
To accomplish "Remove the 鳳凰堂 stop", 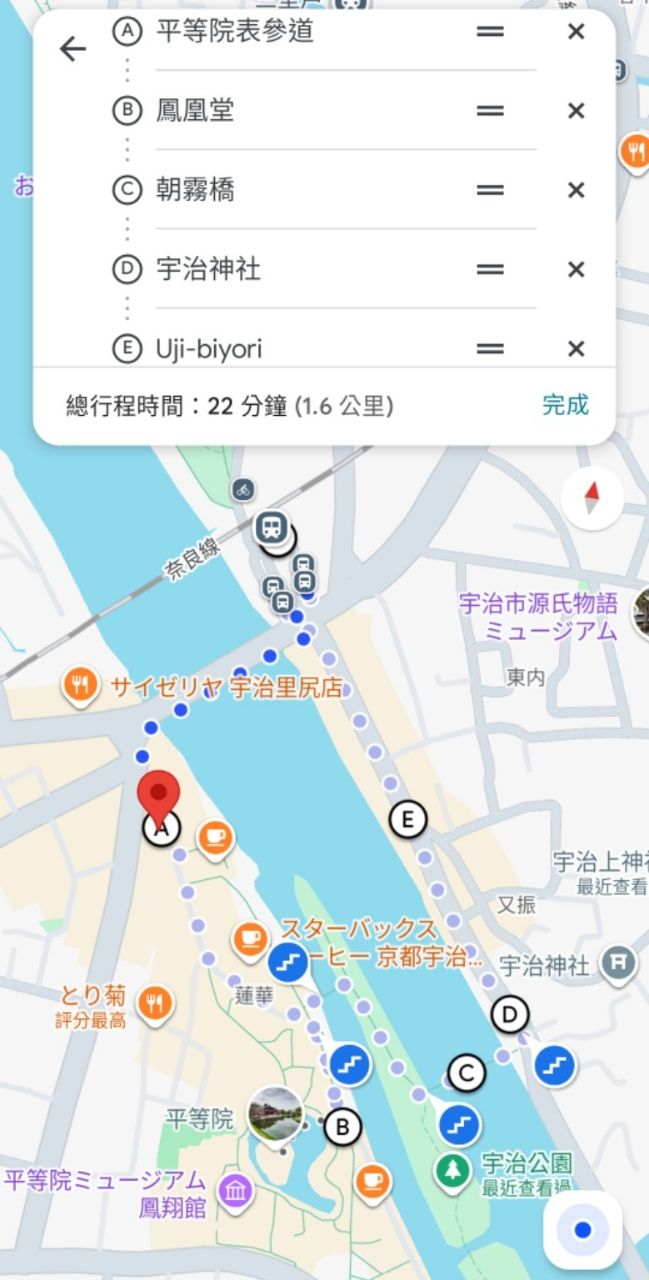I will tap(576, 111).
